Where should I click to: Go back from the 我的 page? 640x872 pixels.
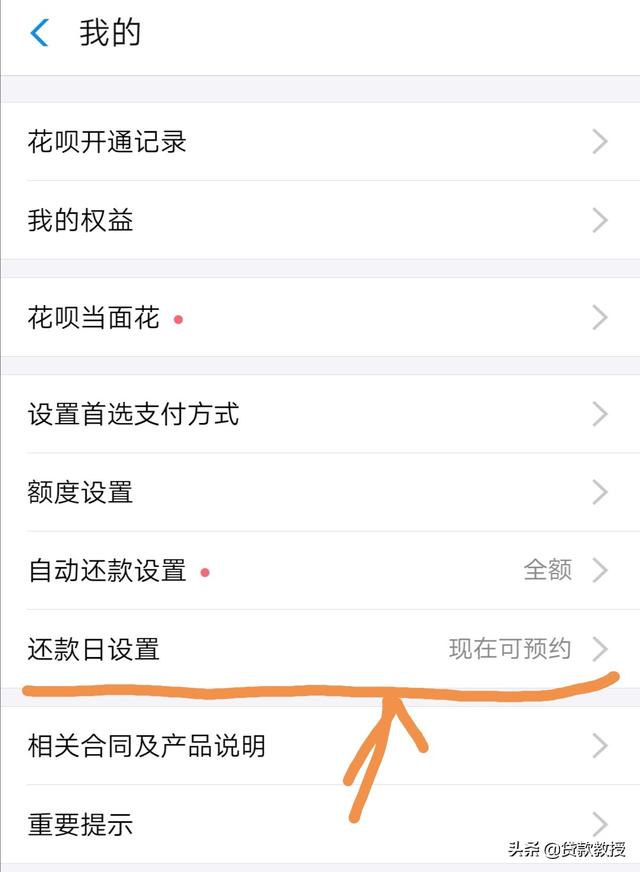(39, 34)
